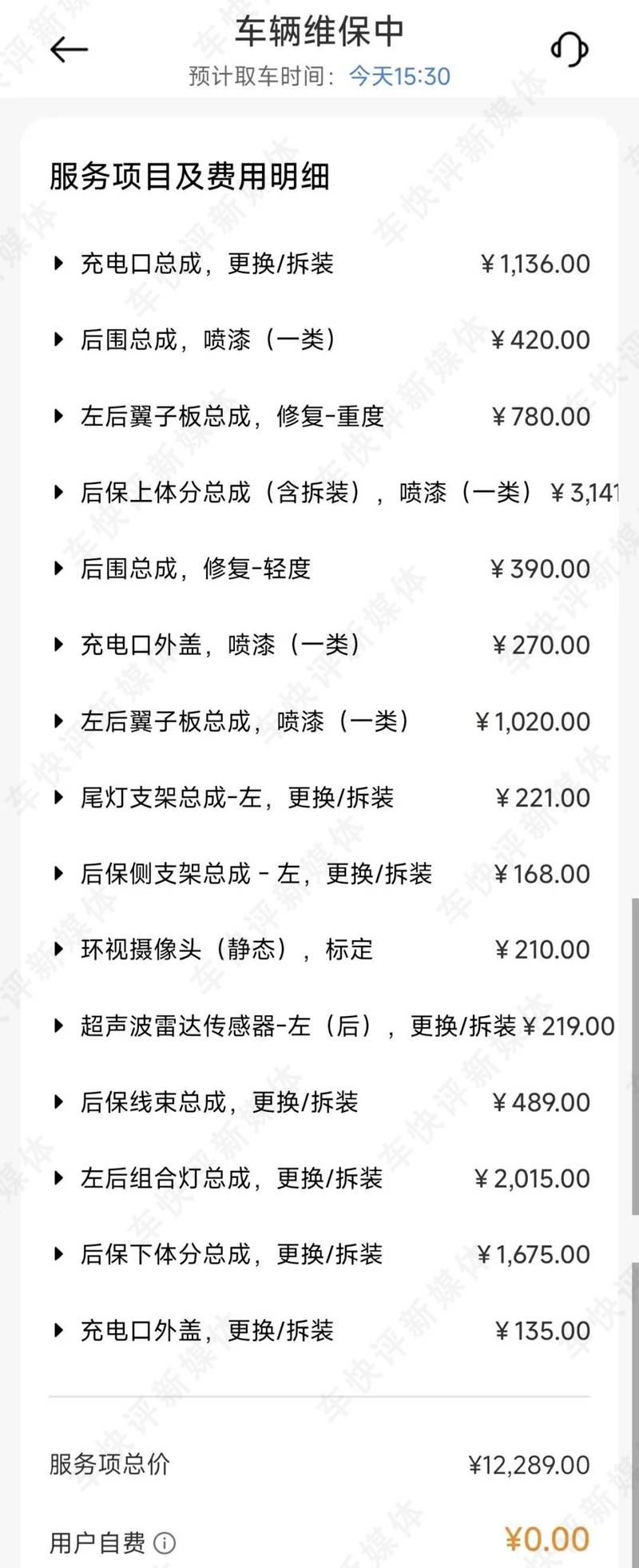
Task: Expand 后围总成，喷漆（一类） details
Action: coord(58,340)
